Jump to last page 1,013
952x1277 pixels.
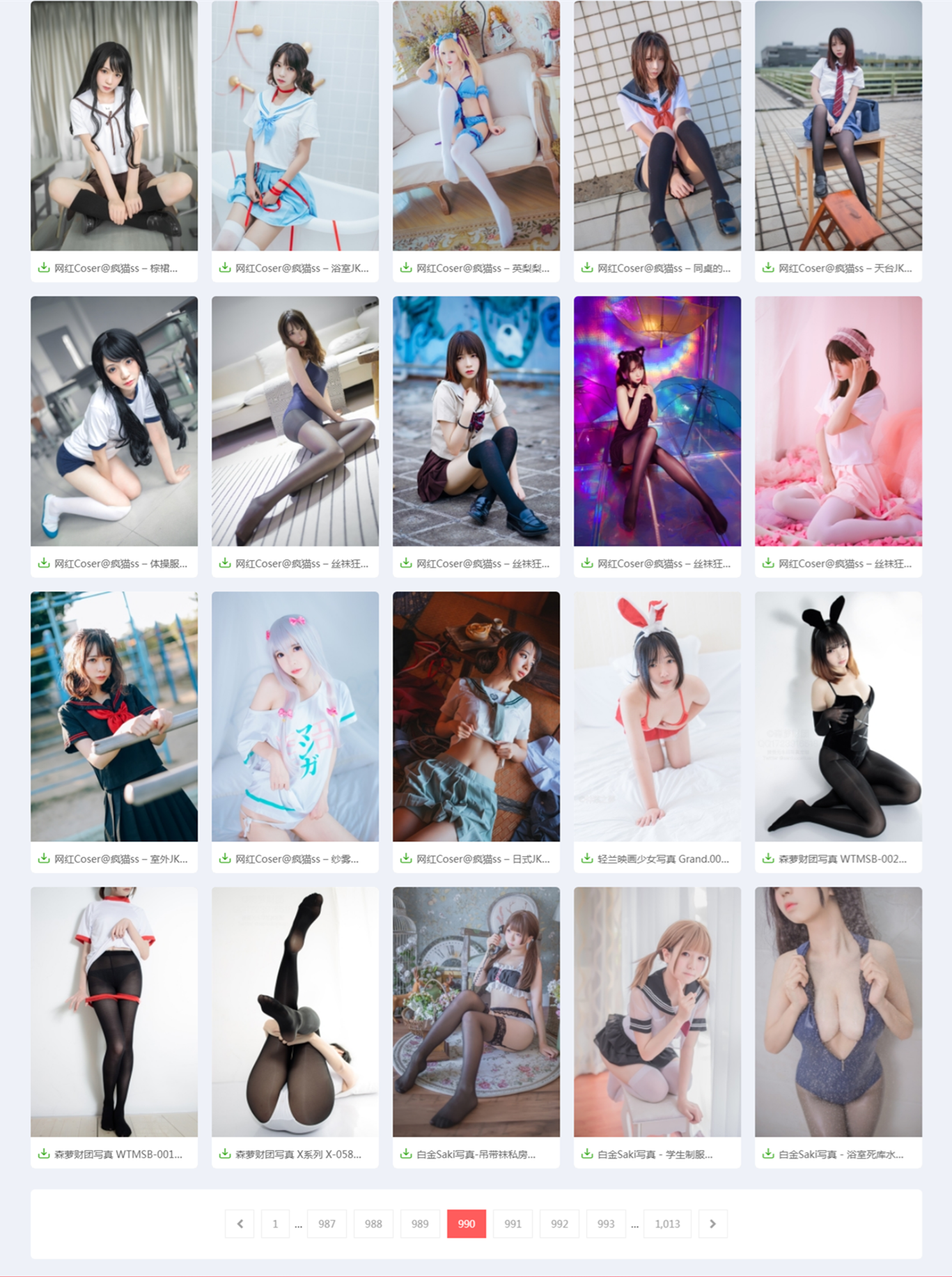(666, 1223)
